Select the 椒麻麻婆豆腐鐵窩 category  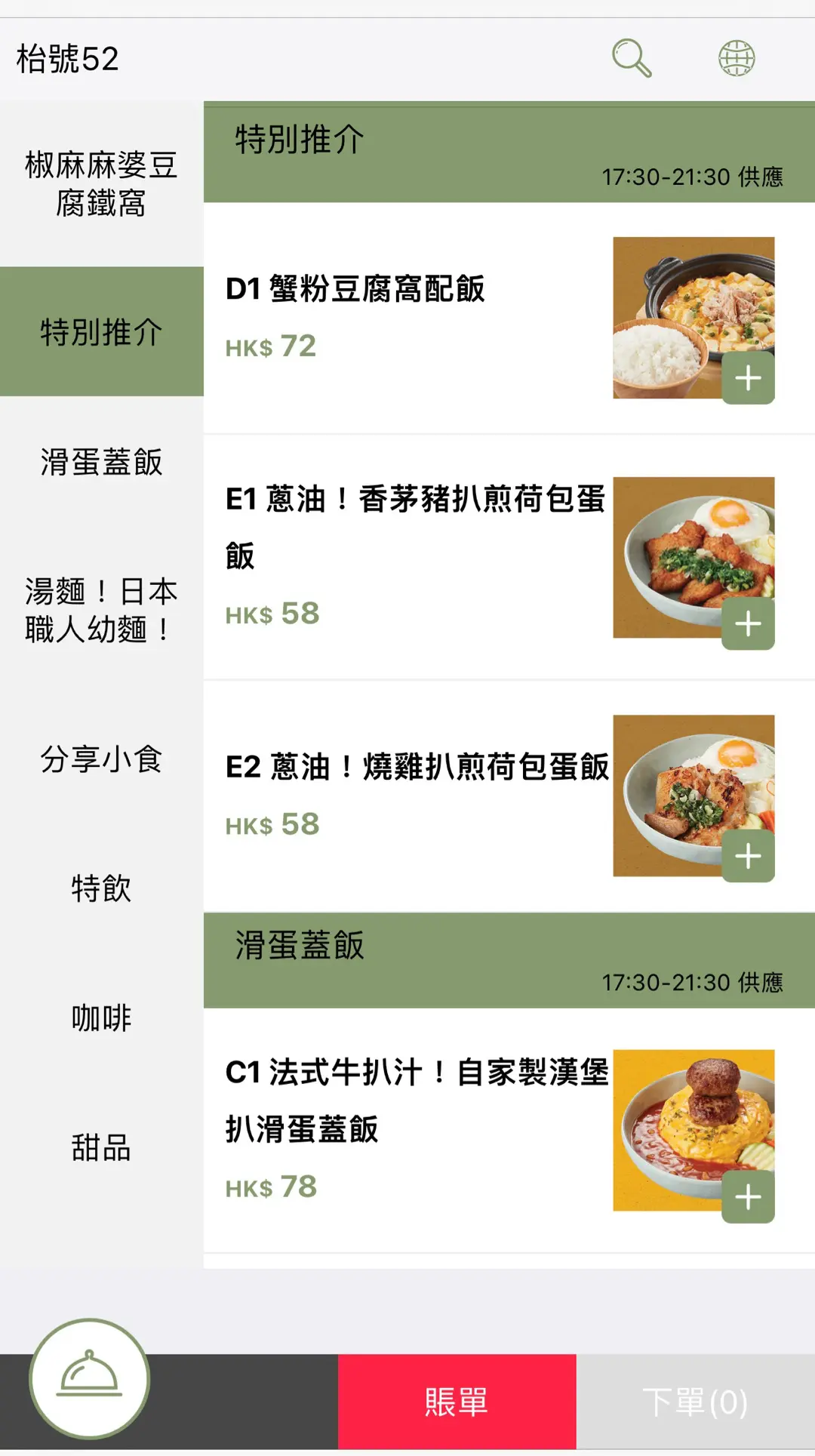coord(101,183)
